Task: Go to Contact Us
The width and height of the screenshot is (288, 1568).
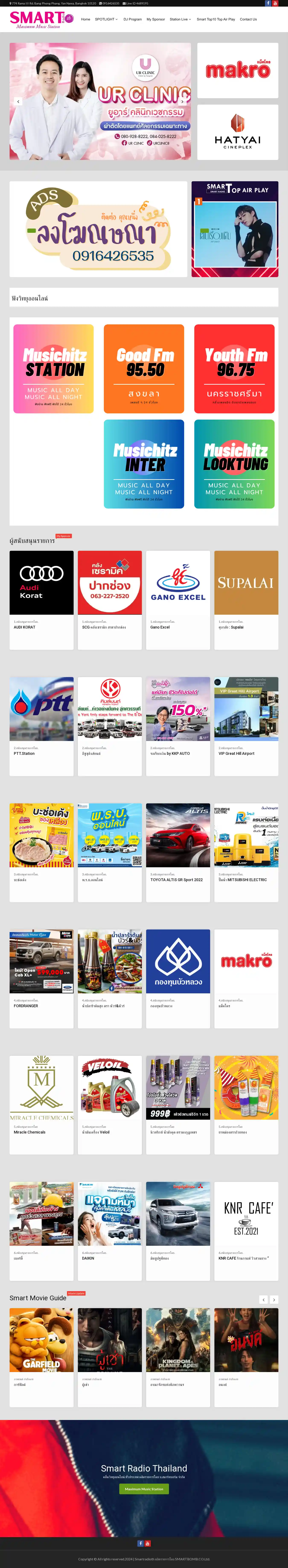Action: (248, 19)
